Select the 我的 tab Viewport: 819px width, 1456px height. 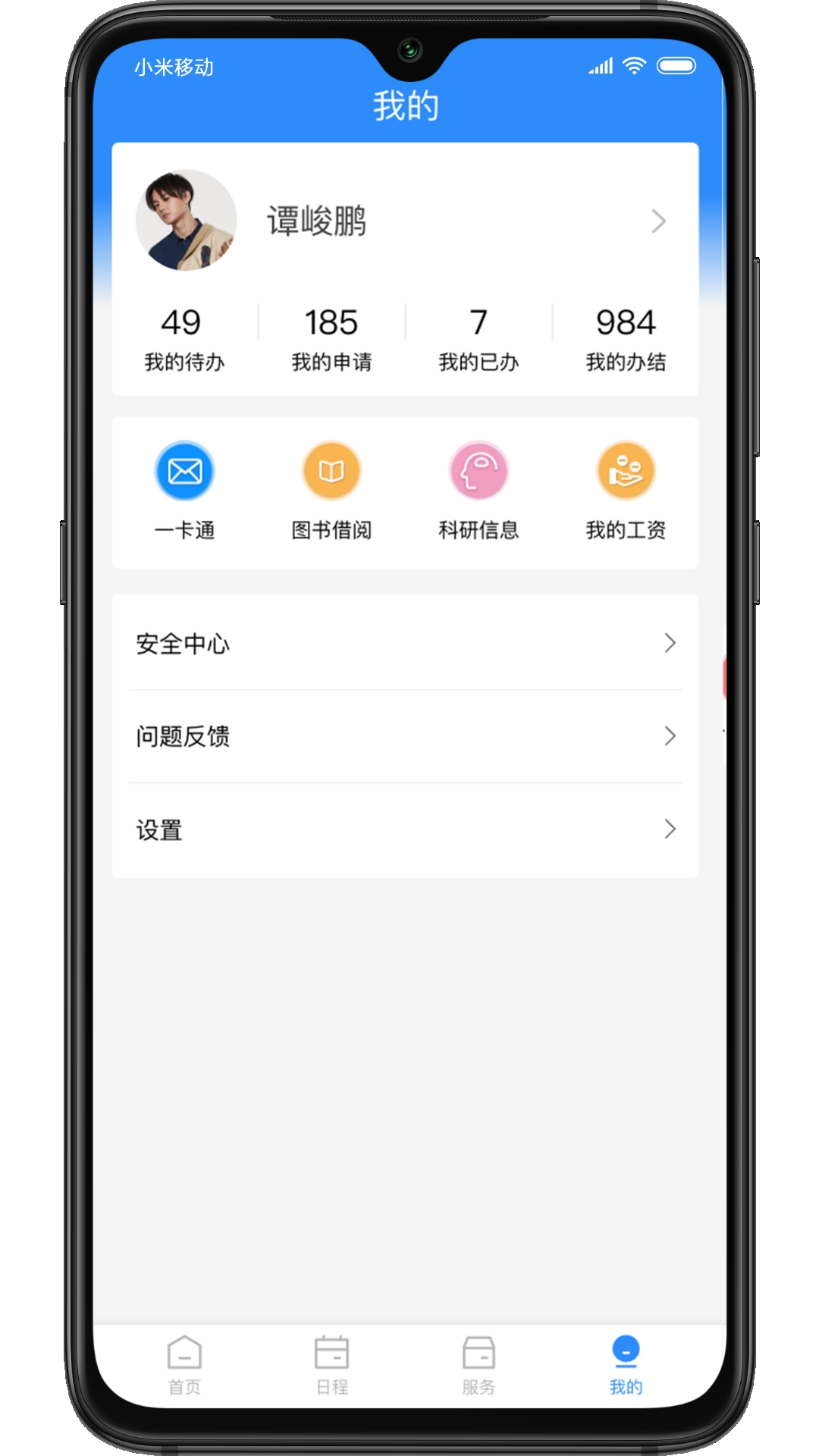pos(626,1365)
